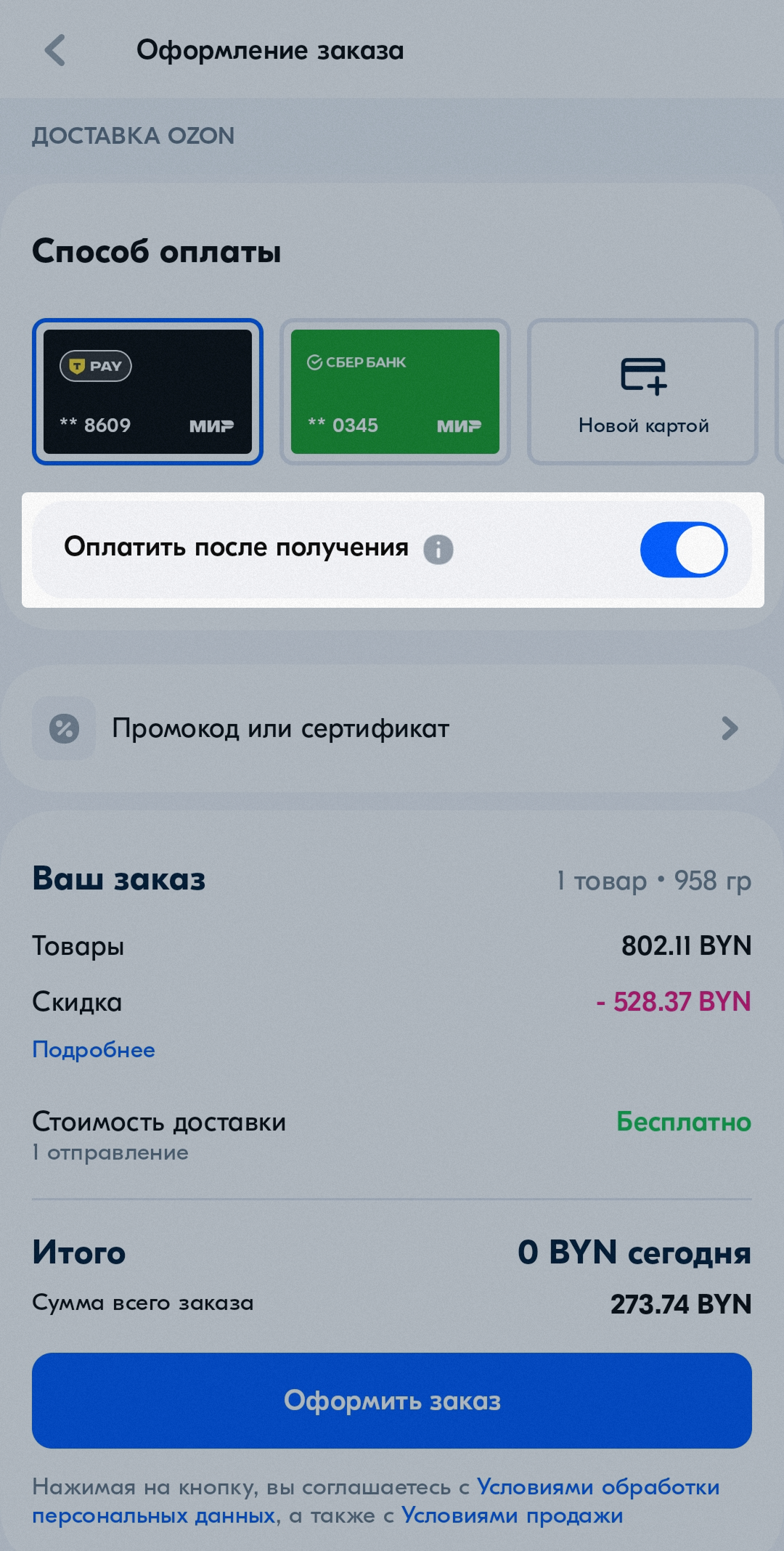784x1551 pixels.
Task: Toggle pay after receipt switch
Action: (683, 550)
